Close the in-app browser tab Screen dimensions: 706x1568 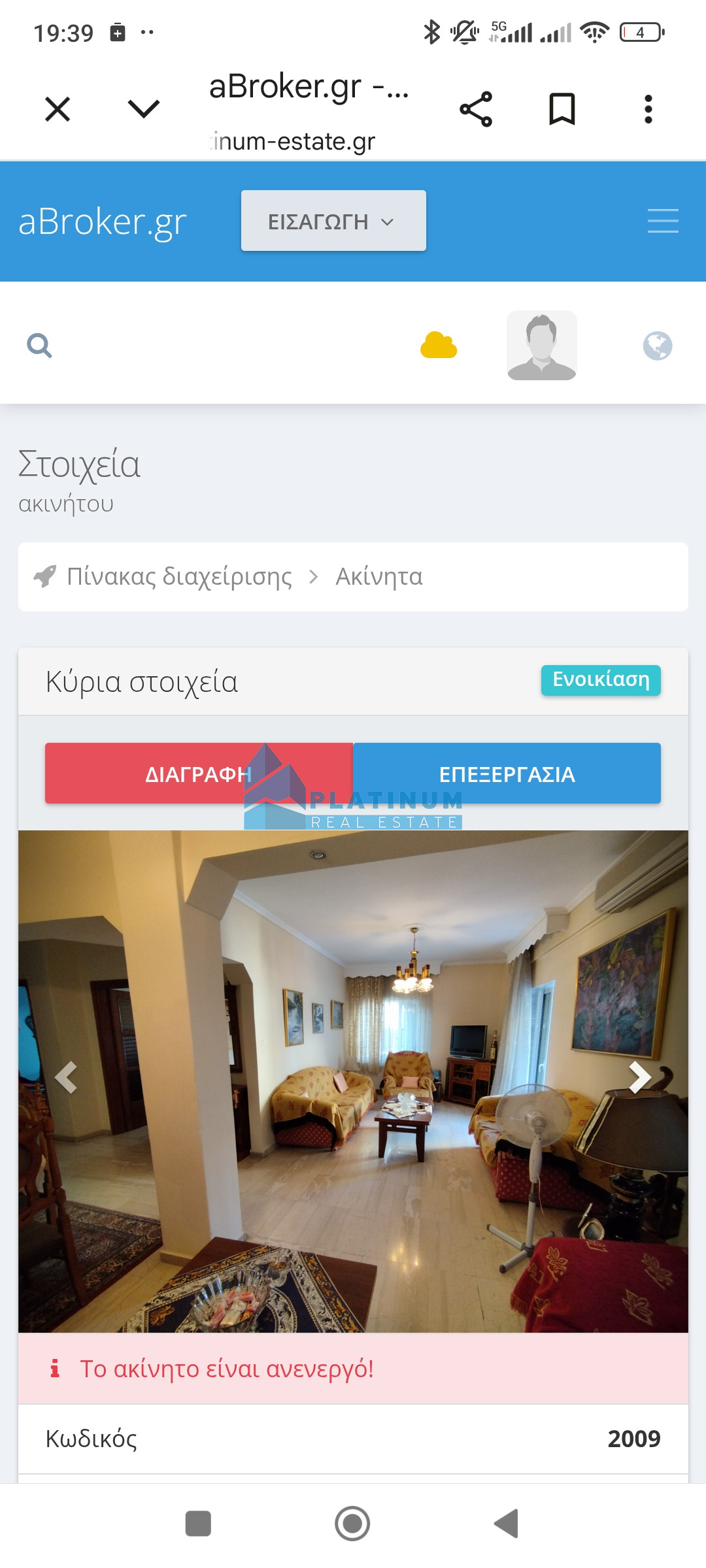pos(58,109)
